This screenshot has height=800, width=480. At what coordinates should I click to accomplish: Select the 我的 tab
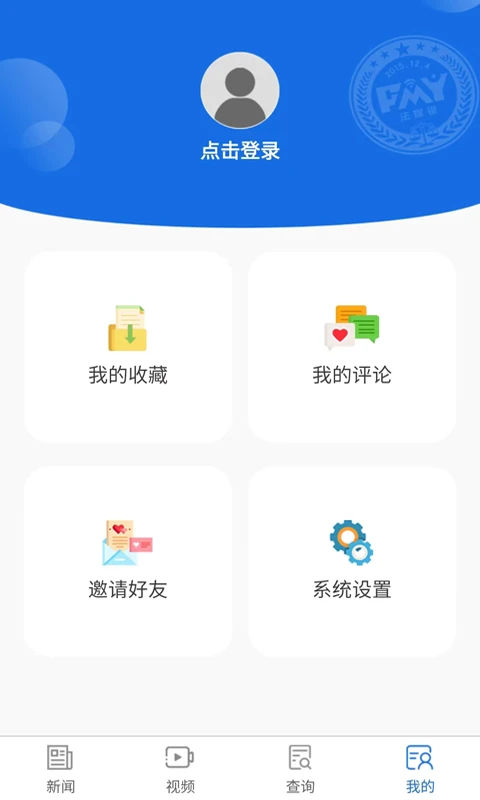[x=420, y=769]
